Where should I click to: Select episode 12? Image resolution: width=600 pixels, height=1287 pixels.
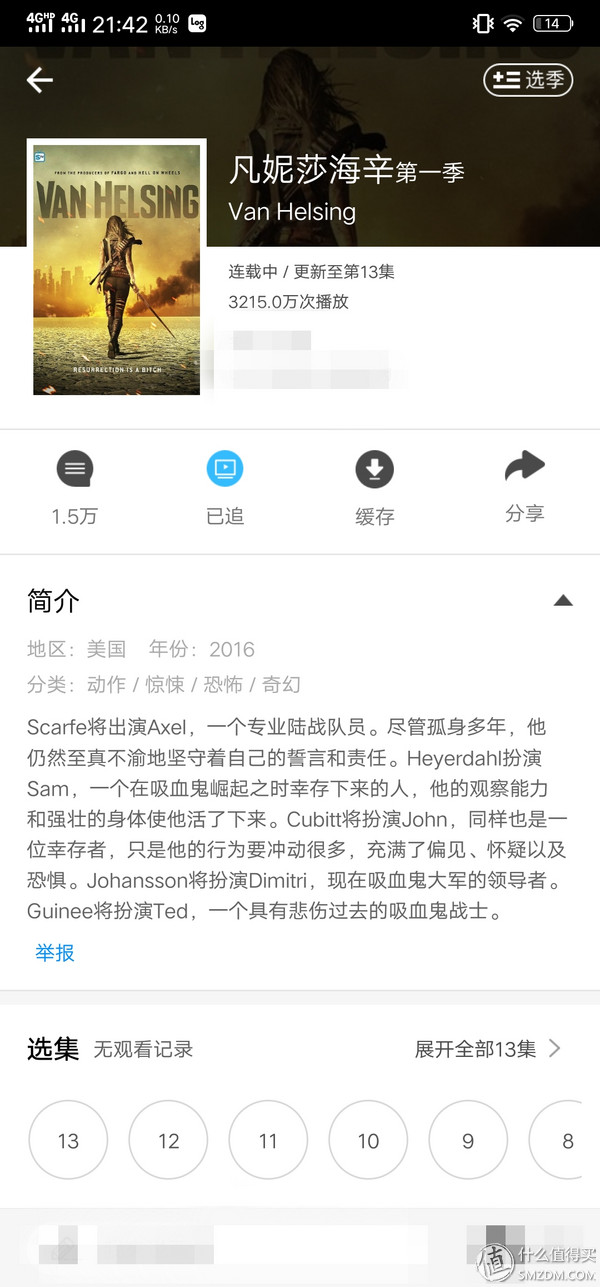tap(168, 1141)
